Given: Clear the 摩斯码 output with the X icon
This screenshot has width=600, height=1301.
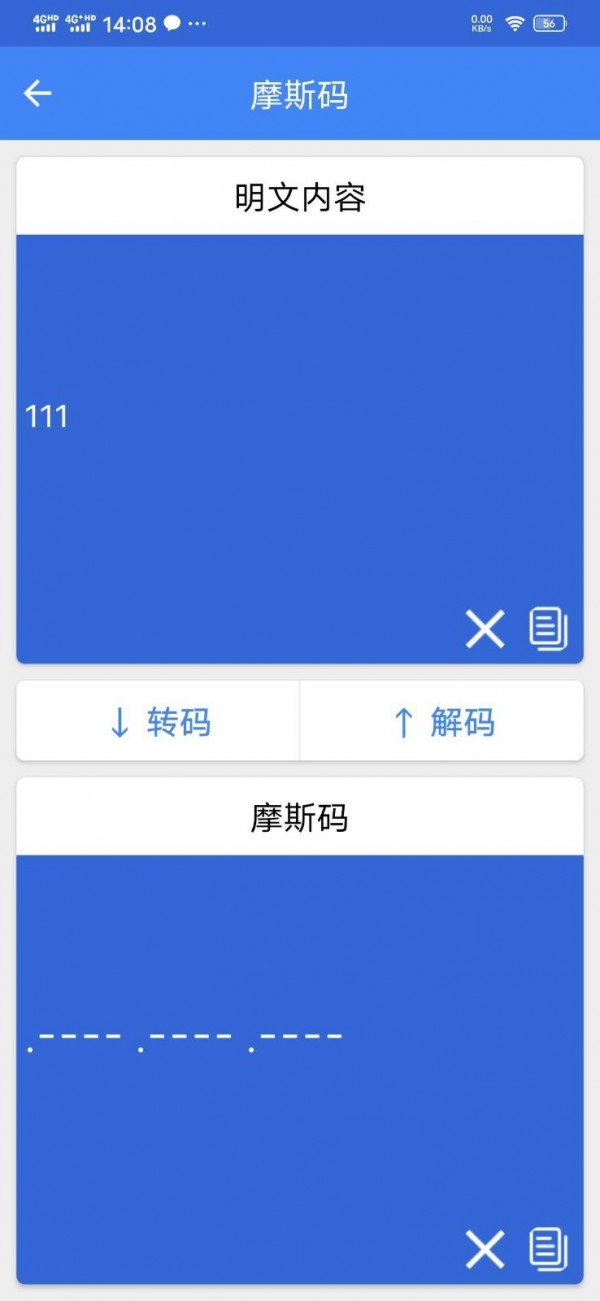Looking at the screenshot, I should point(485,1250).
